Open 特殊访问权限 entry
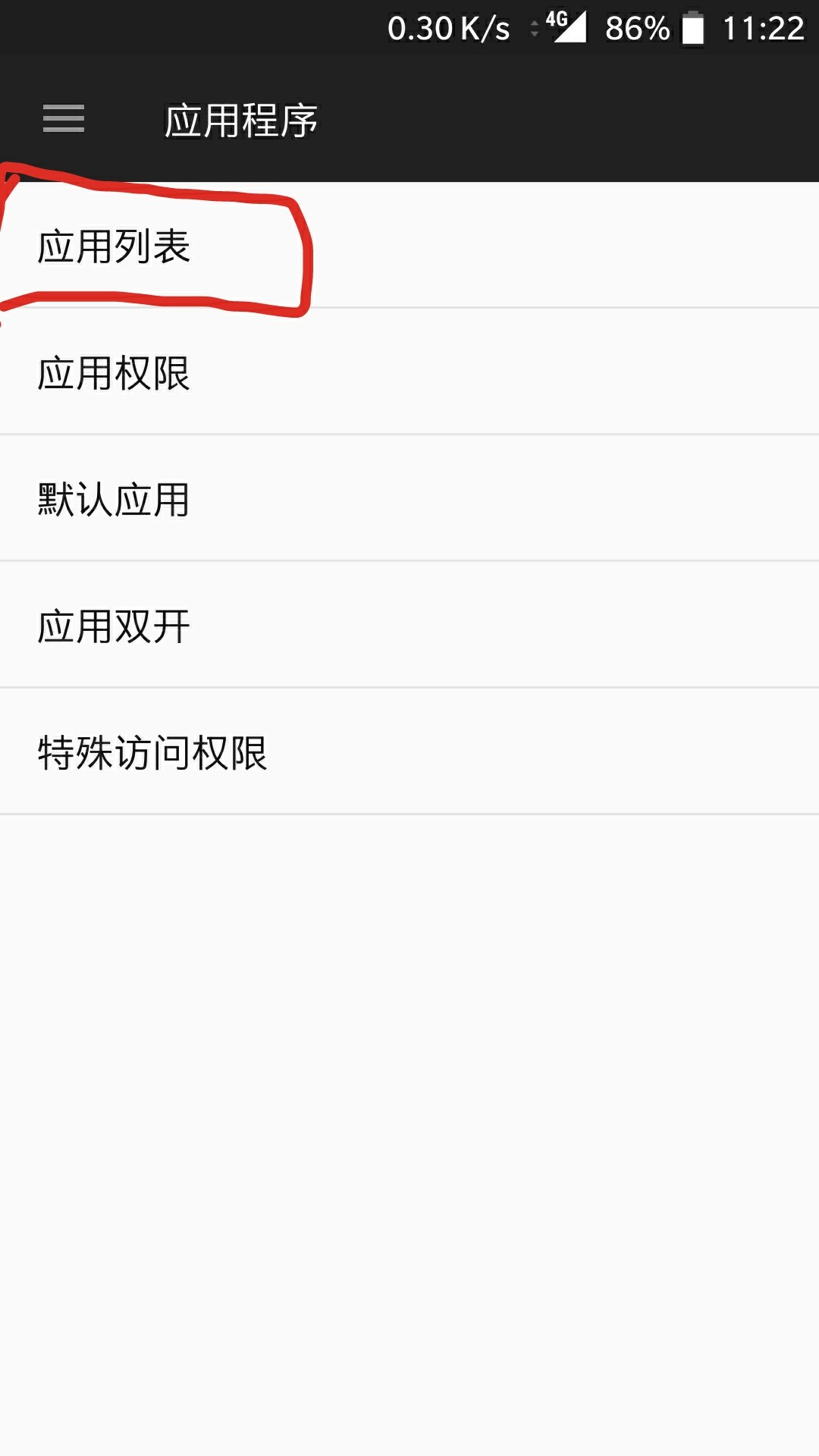This screenshot has height=1456, width=819. 152,751
